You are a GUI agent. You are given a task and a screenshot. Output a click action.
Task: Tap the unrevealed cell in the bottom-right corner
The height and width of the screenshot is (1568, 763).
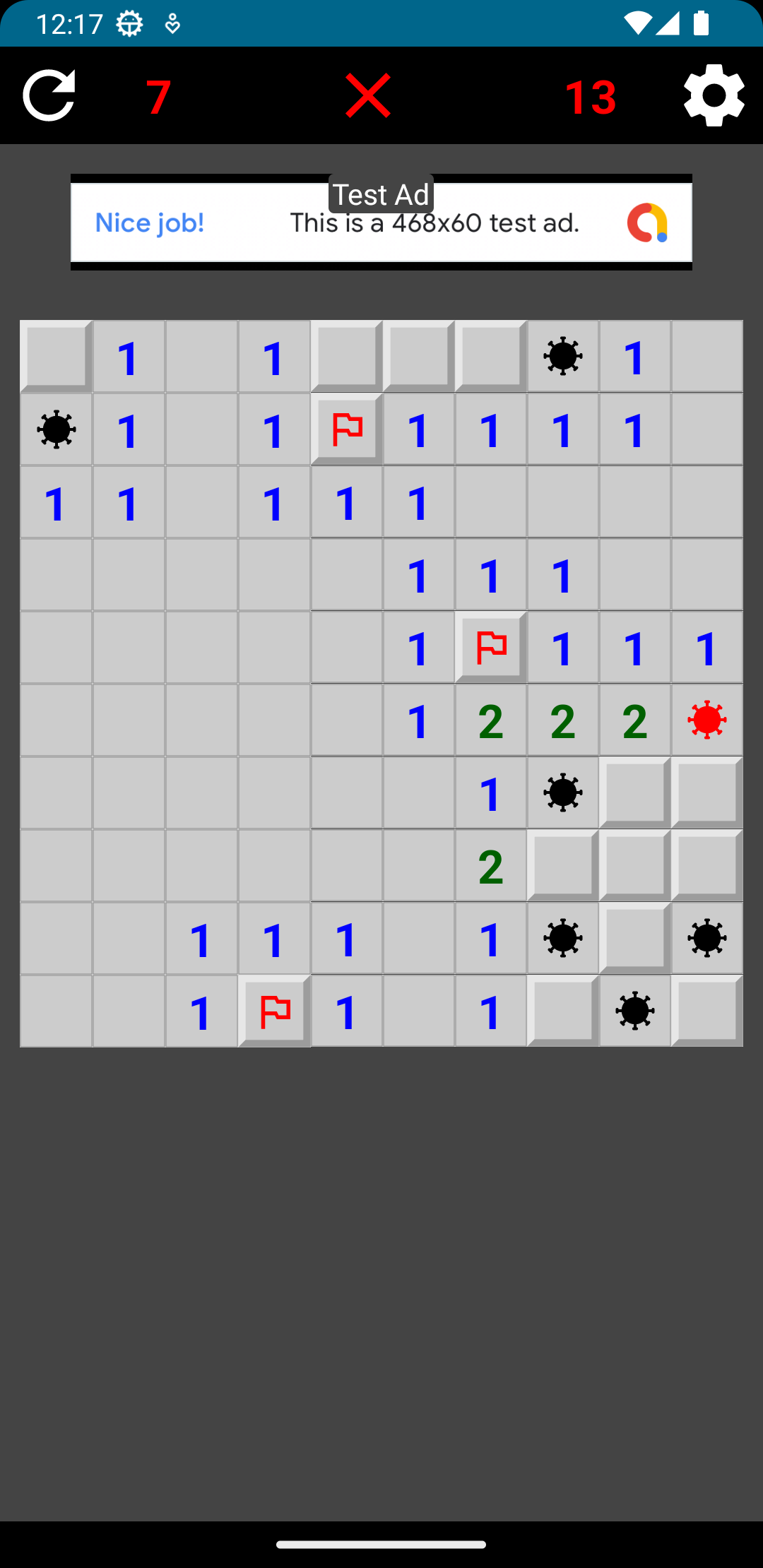[x=706, y=1011]
